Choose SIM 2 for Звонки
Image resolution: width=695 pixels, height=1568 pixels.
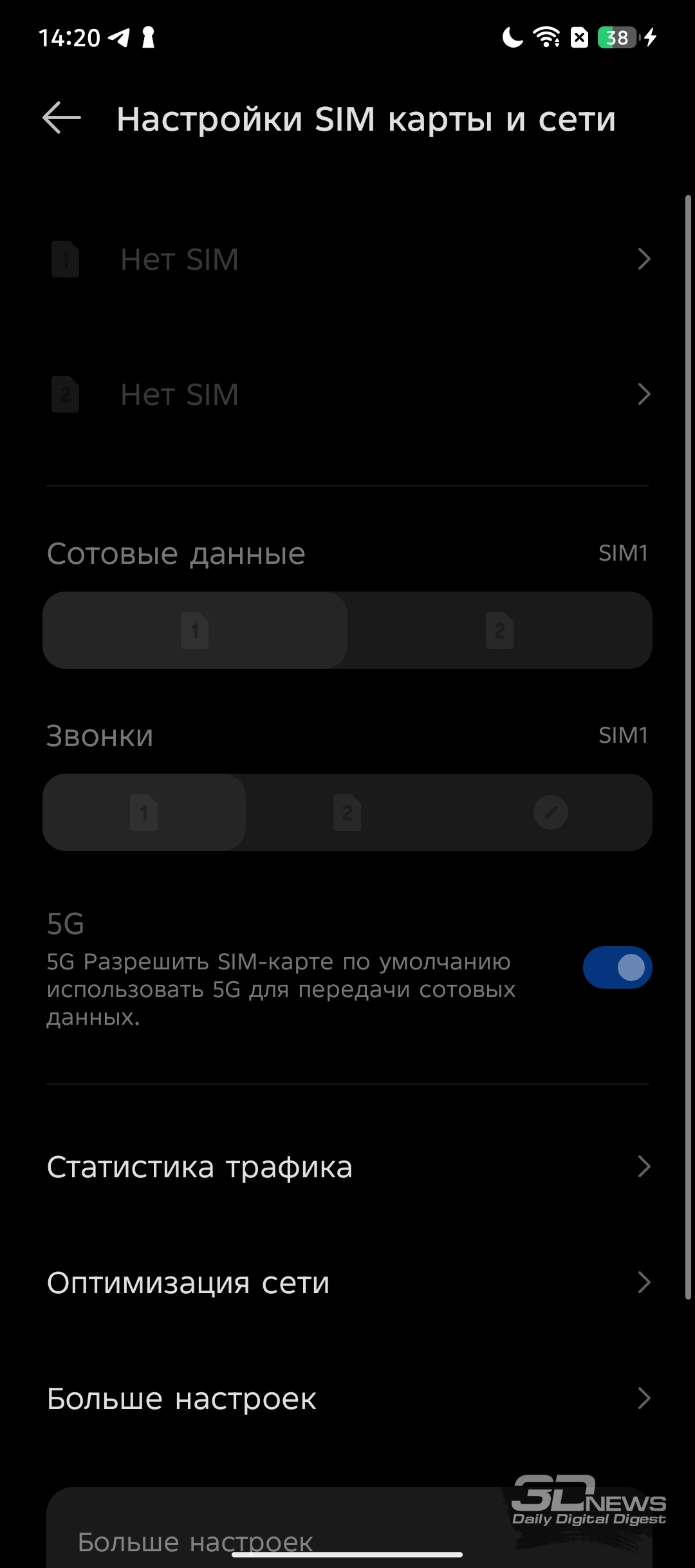coord(347,812)
